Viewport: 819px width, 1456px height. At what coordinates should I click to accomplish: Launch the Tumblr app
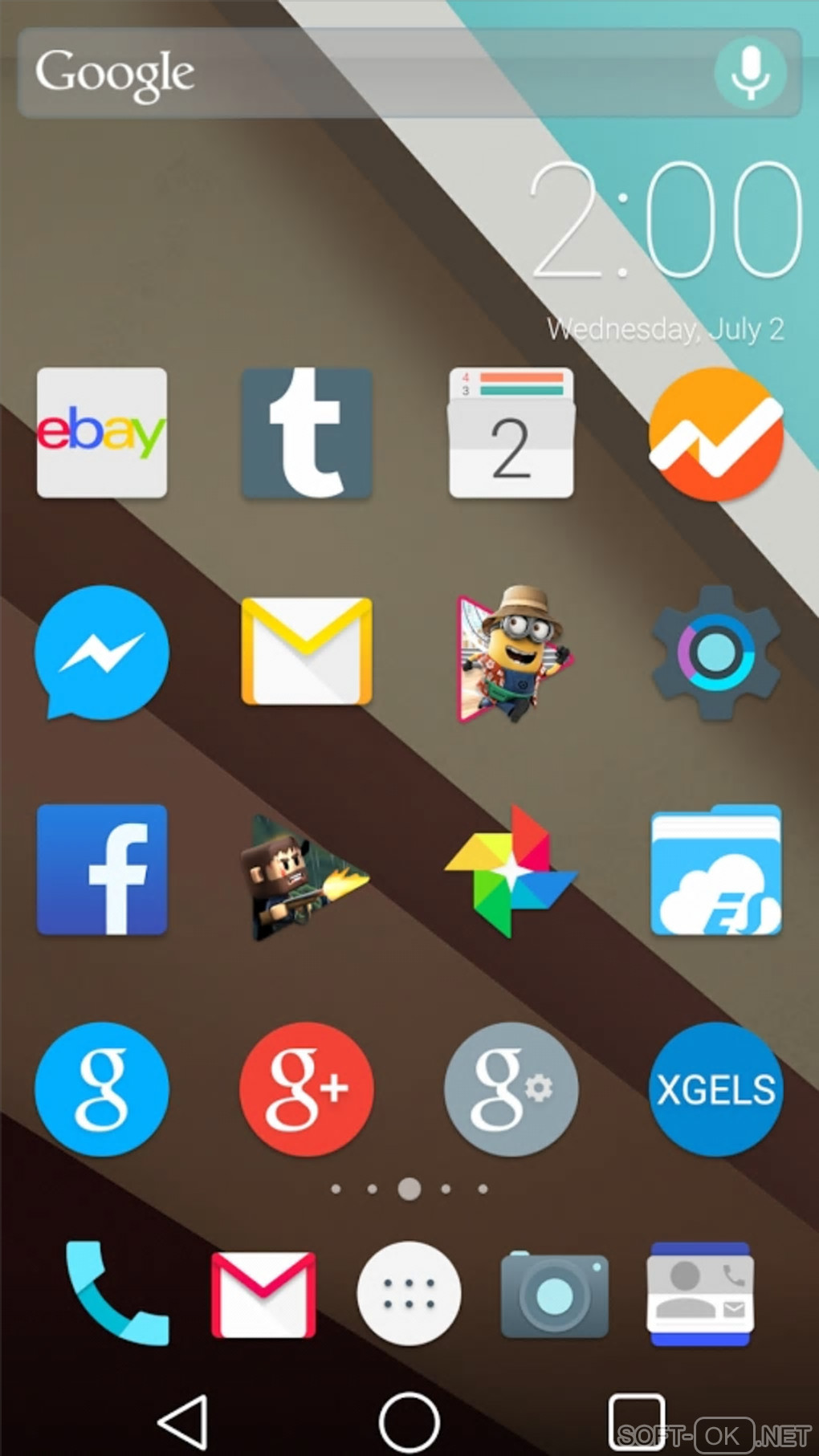307,433
